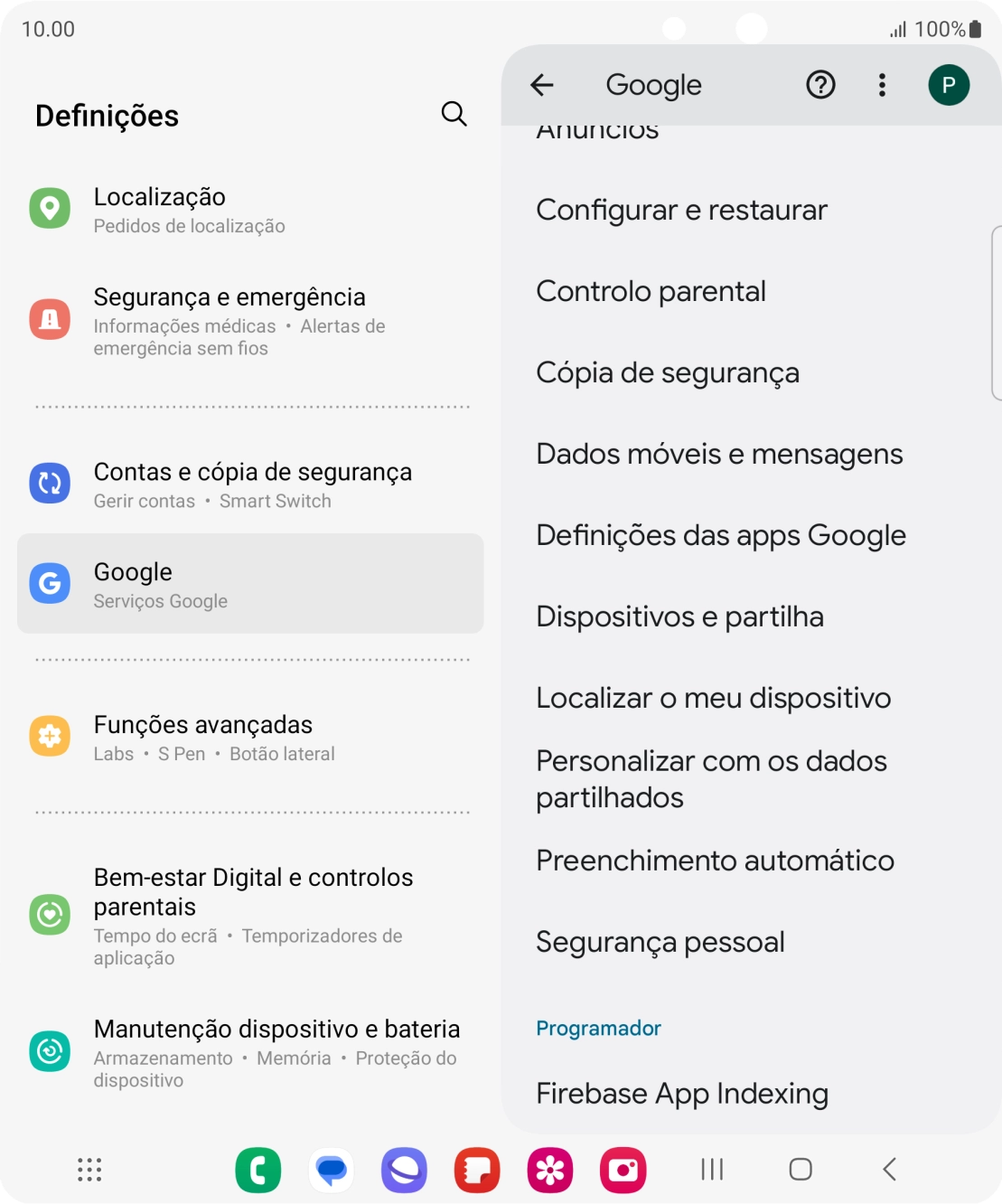The width and height of the screenshot is (1002, 1204).
Task: Launch Samsung Messages from the taskbar
Action: [331, 1170]
